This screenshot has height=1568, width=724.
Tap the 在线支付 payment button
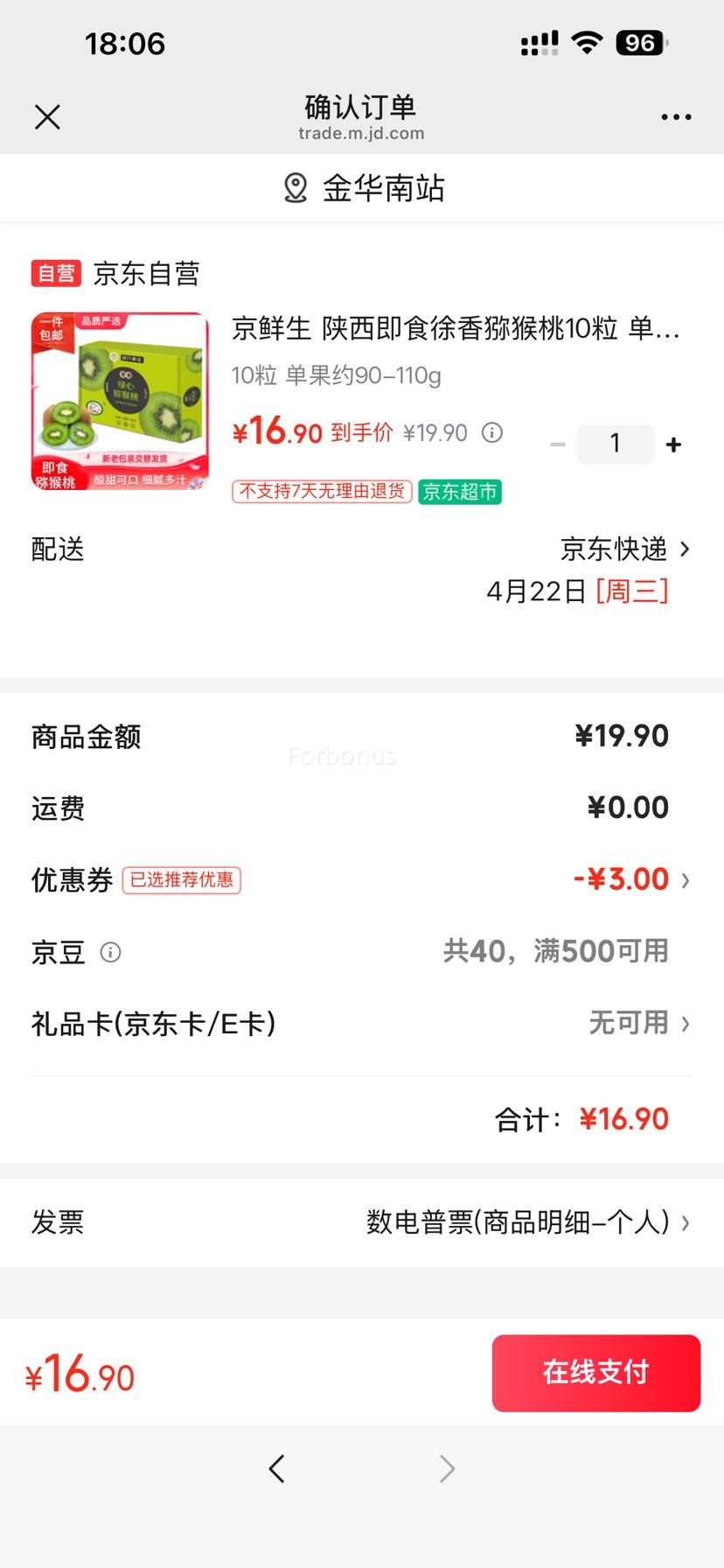(595, 1373)
